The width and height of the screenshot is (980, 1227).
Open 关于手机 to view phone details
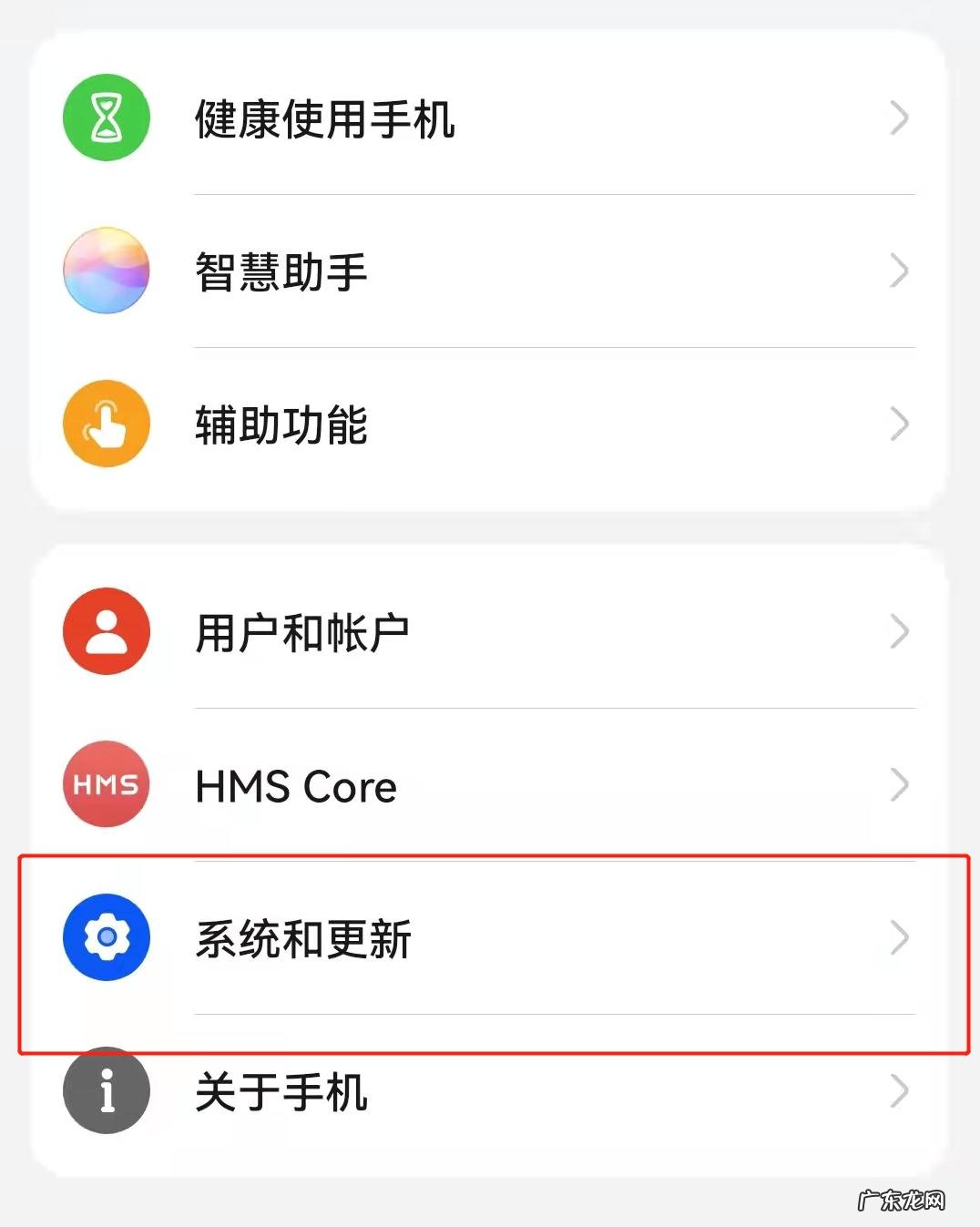coord(281,1093)
